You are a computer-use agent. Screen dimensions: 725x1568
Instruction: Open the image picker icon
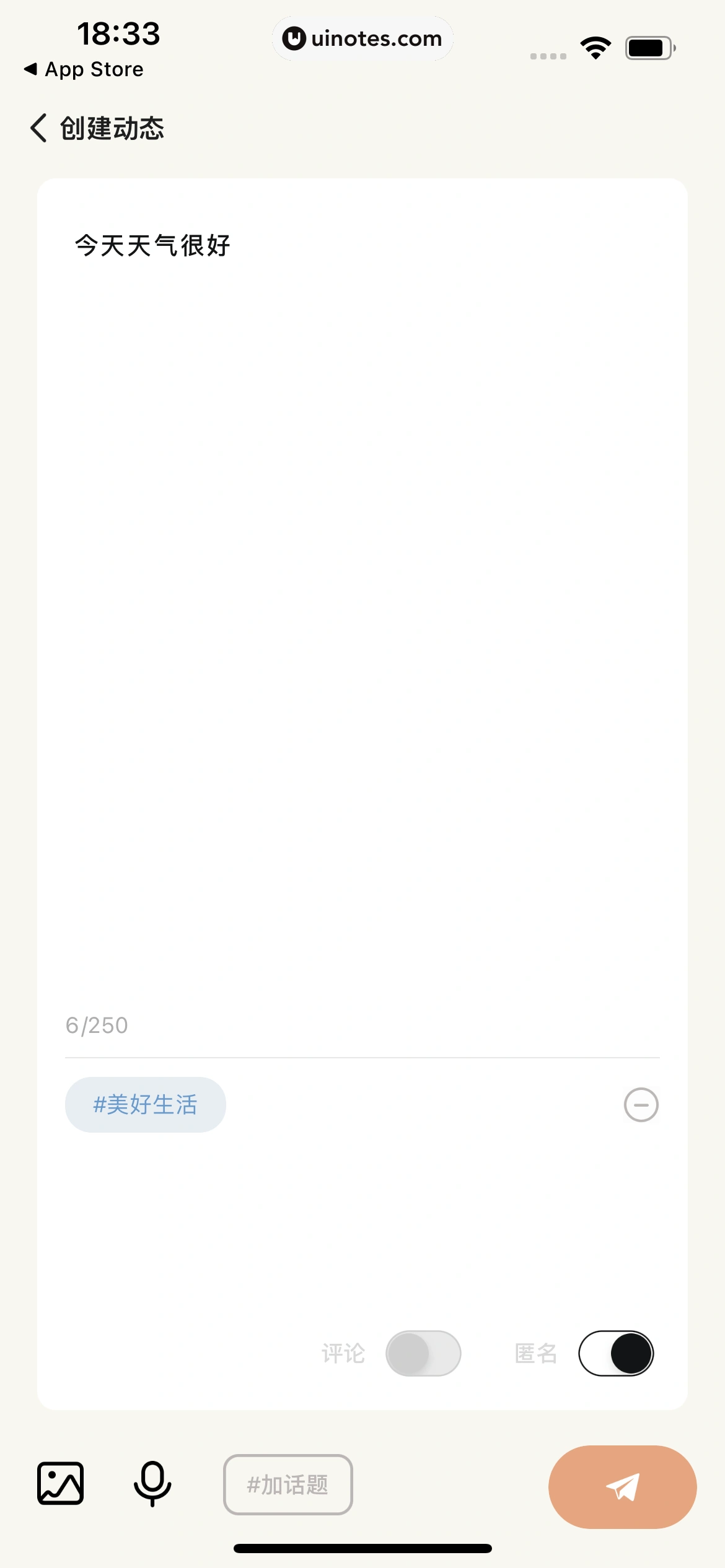click(x=62, y=1483)
